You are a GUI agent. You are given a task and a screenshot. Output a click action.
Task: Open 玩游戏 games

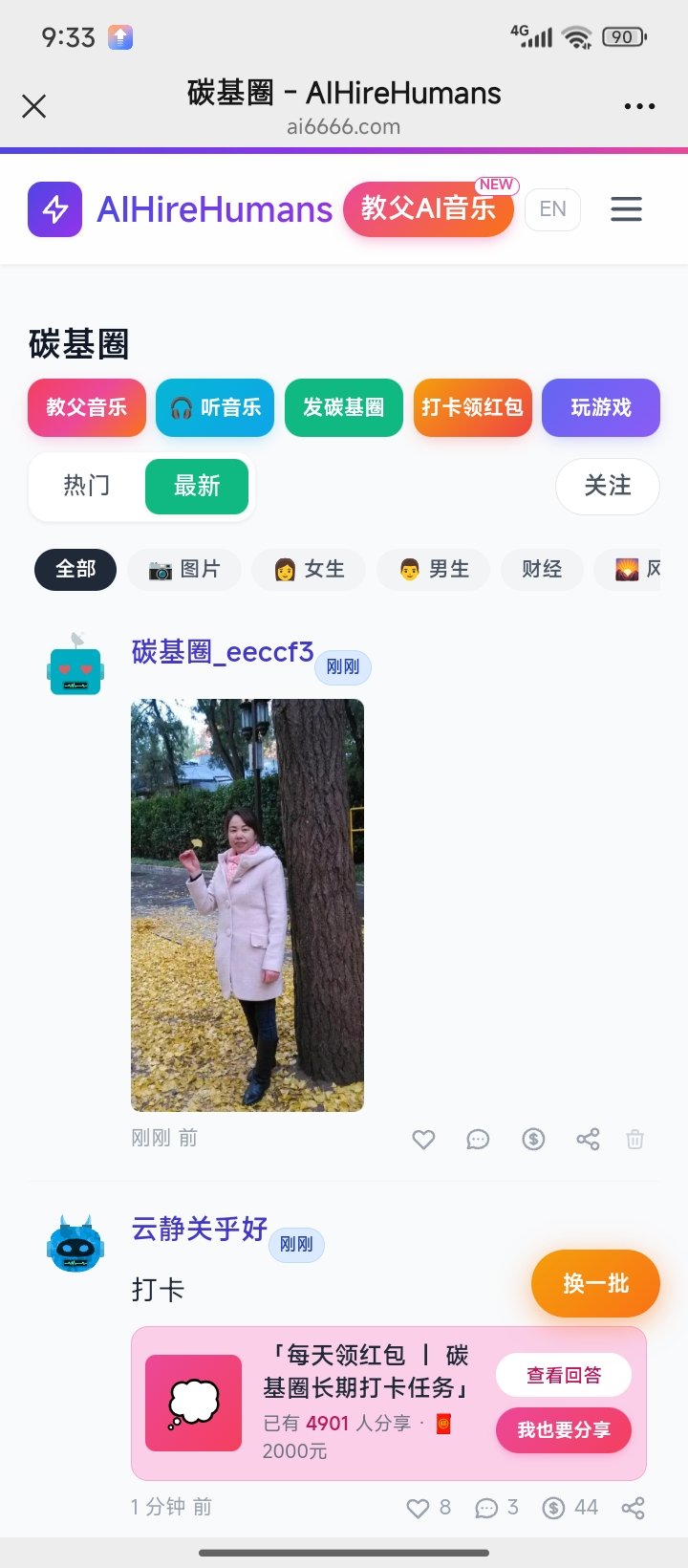[600, 407]
